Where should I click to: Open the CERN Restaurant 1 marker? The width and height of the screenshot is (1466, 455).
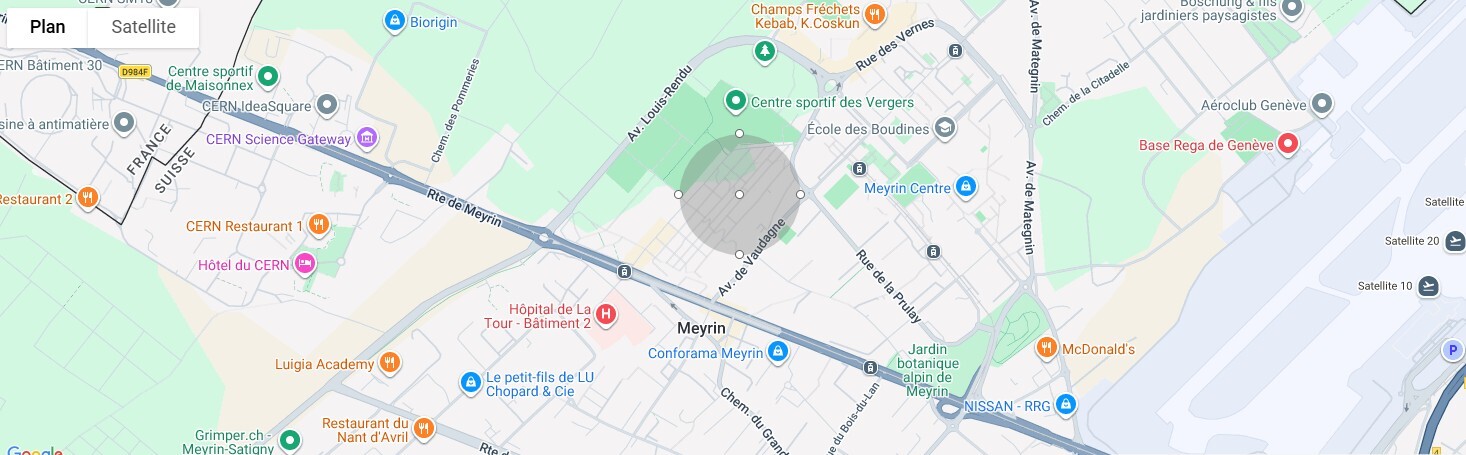coord(319,225)
